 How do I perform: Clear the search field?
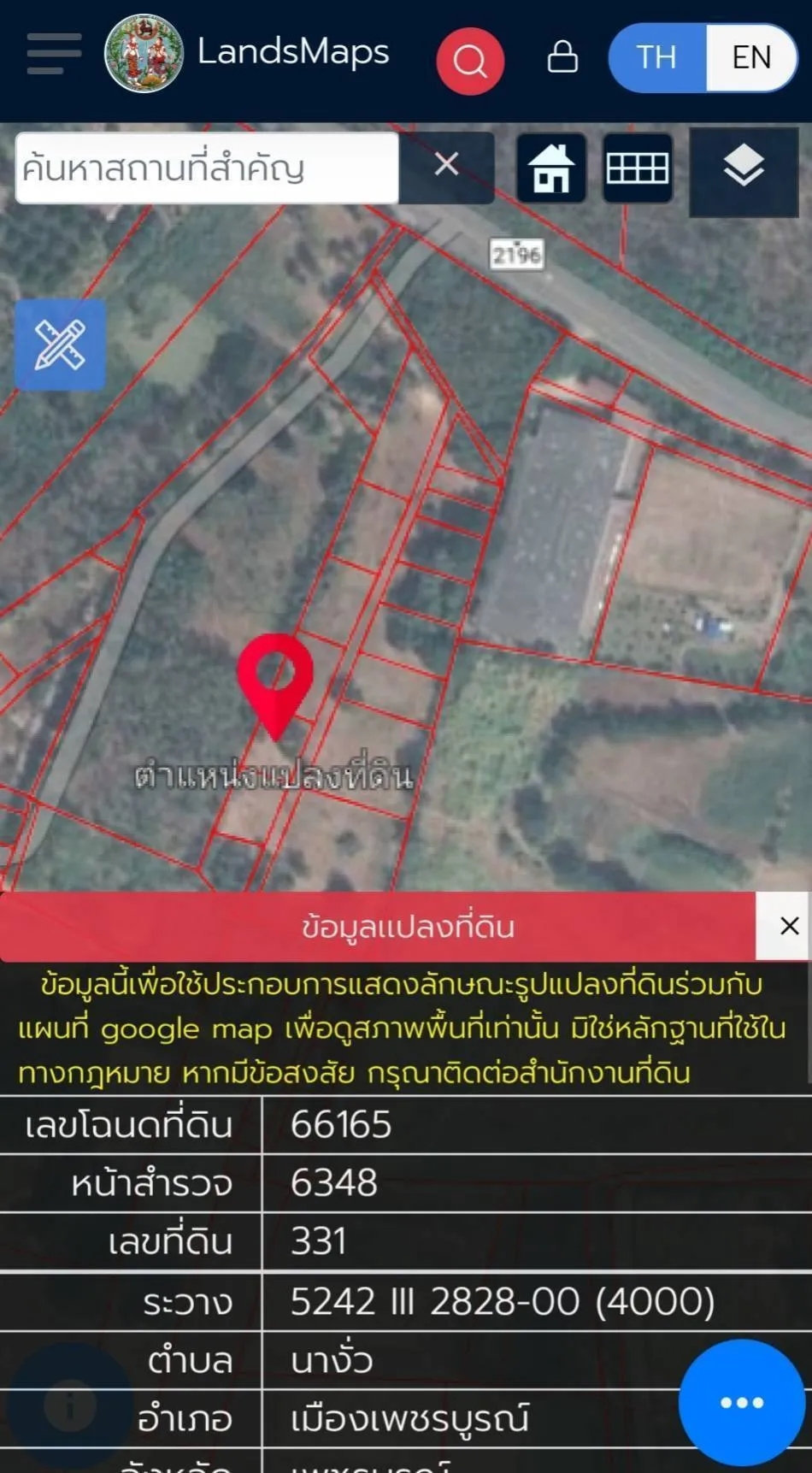pos(446,164)
